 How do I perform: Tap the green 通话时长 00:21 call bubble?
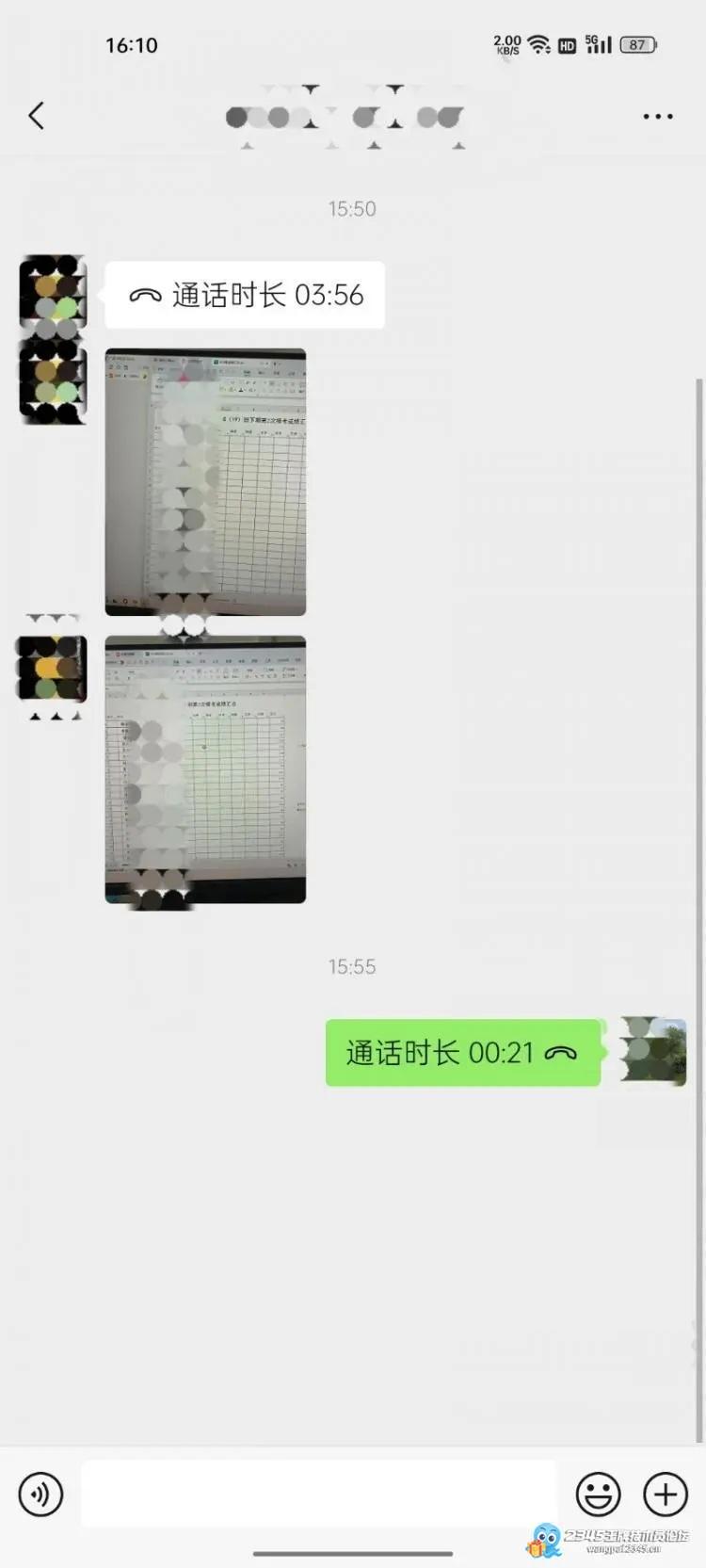coord(462,1053)
